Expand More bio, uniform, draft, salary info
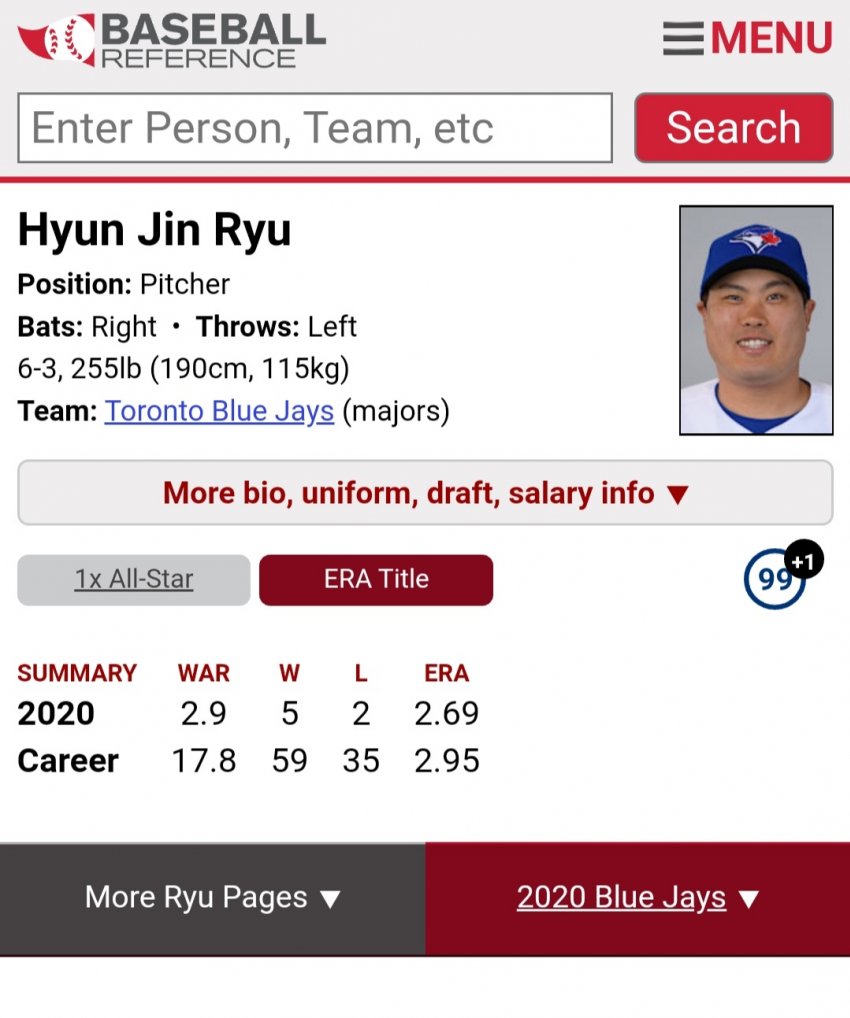Image resolution: width=850 pixels, height=1018 pixels. (425, 493)
